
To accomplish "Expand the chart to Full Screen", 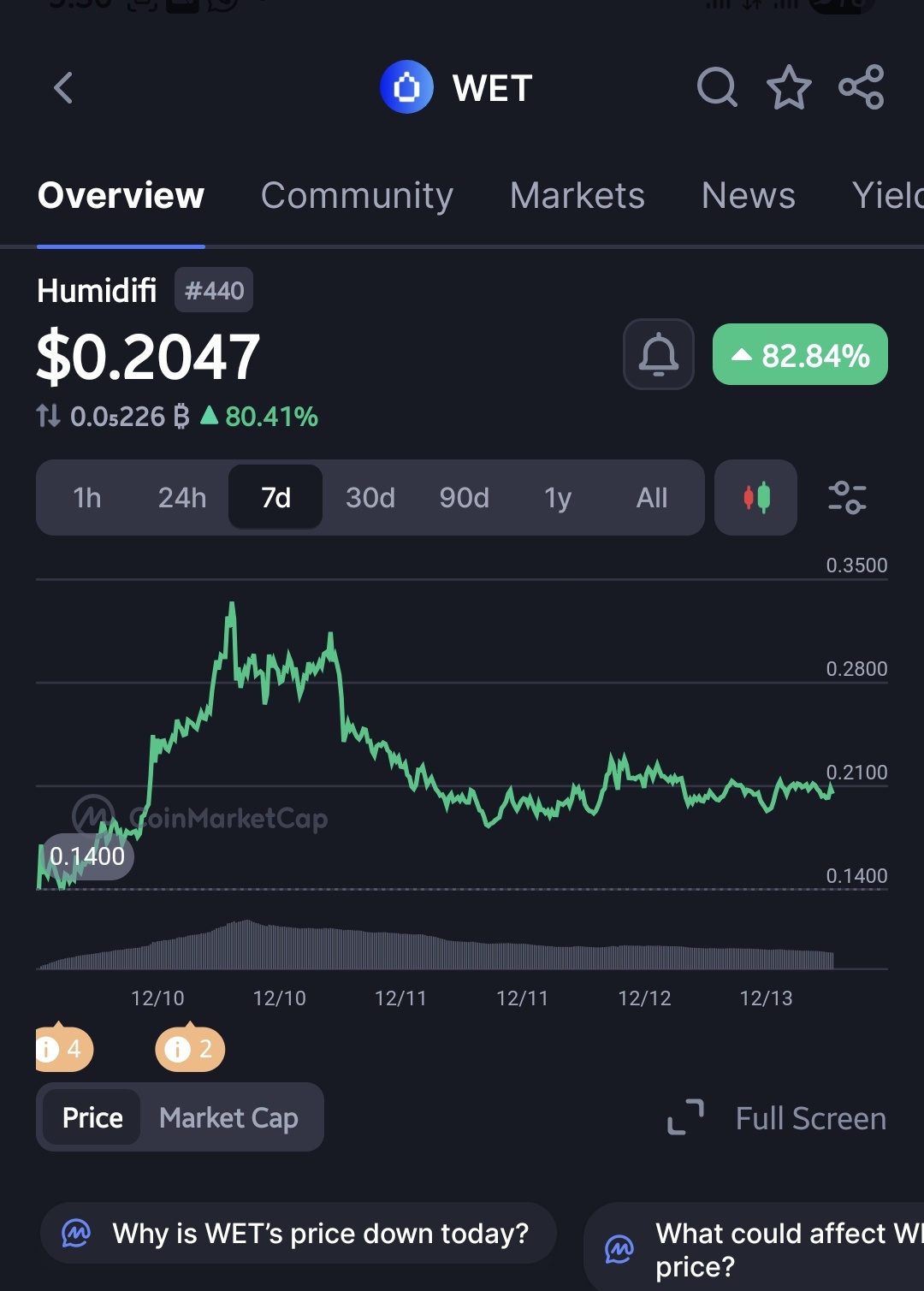I will click(x=777, y=1117).
